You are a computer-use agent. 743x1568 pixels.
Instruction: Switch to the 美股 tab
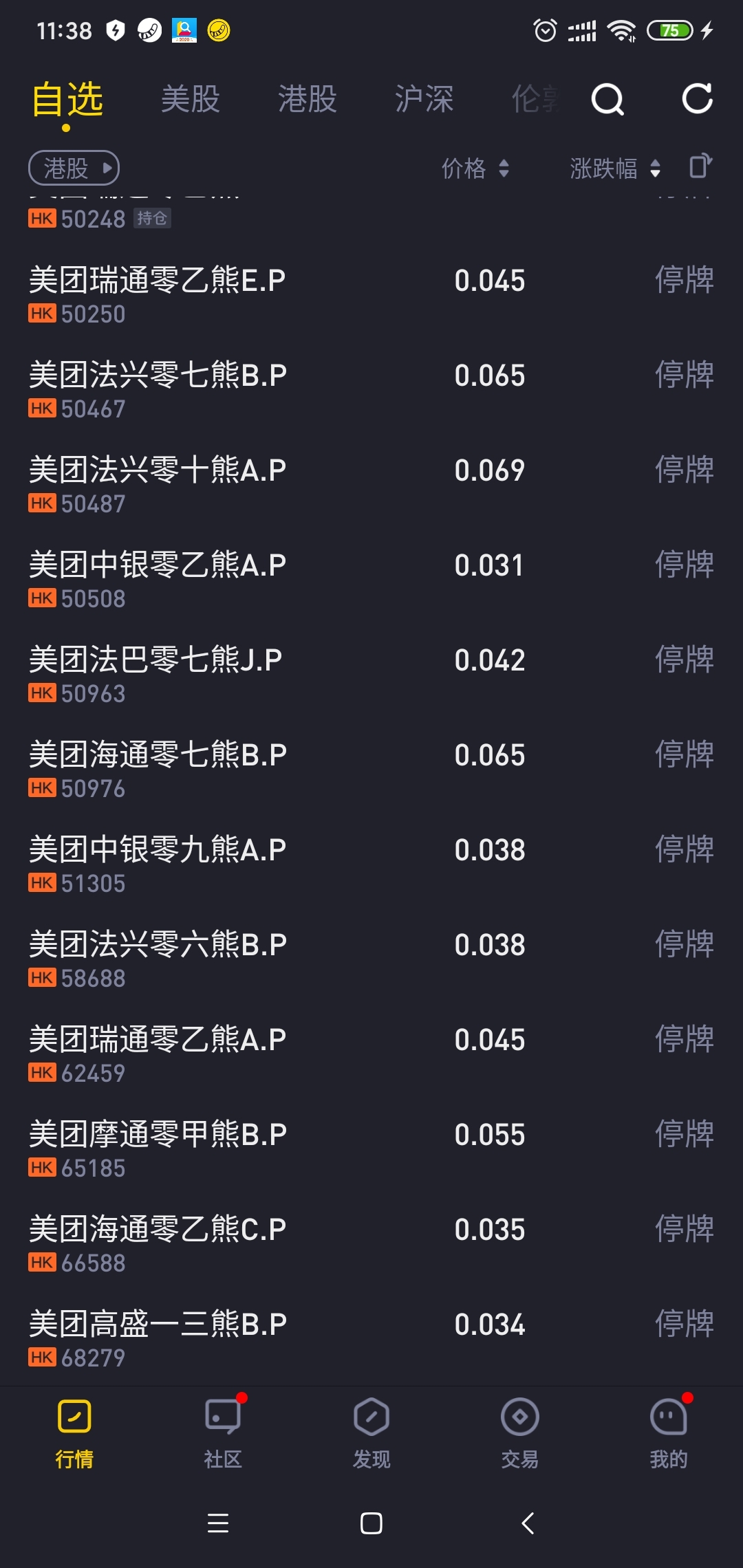pyautogui.click(x=191, y=99)
